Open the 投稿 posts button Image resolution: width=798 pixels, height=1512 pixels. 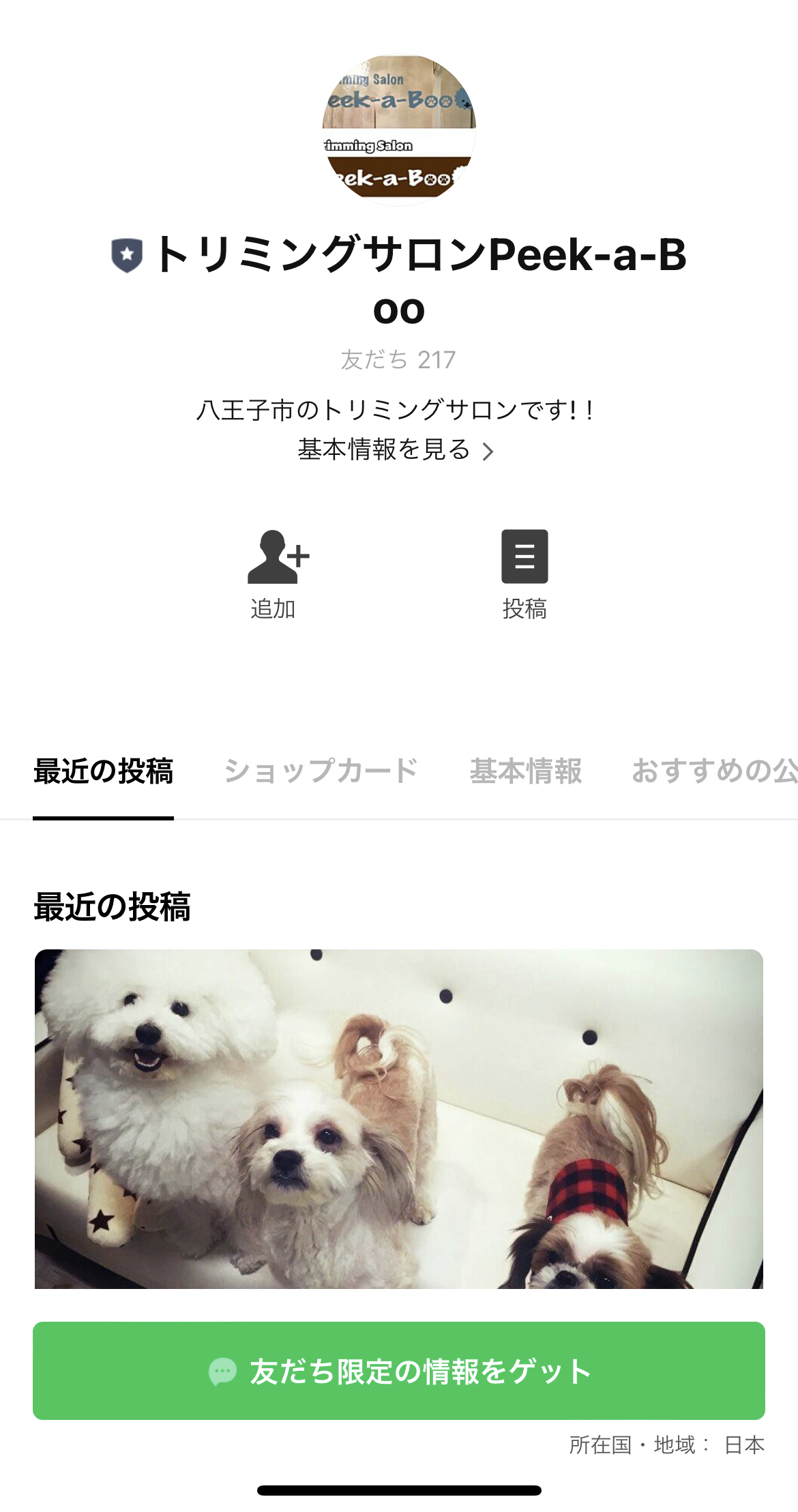click(524, 574)
